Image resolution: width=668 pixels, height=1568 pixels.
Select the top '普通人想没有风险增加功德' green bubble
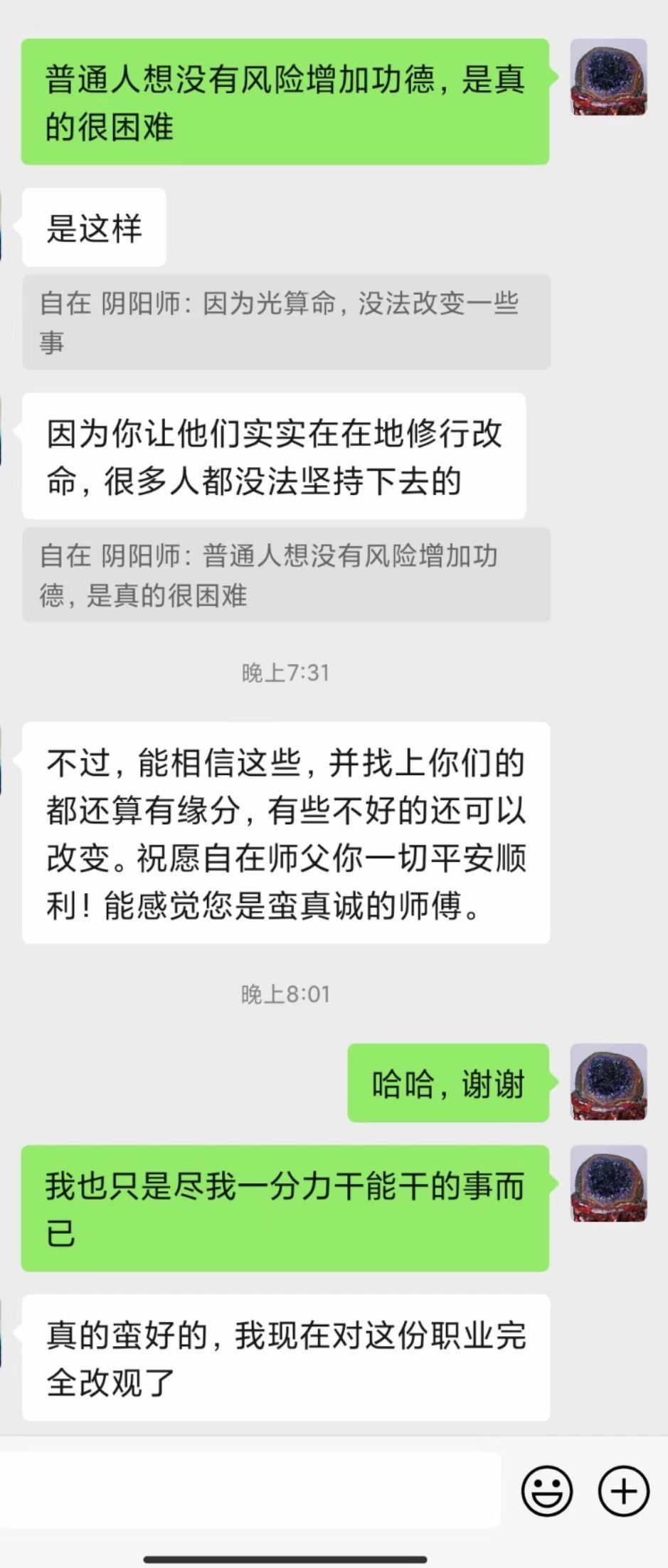(285, 100)
